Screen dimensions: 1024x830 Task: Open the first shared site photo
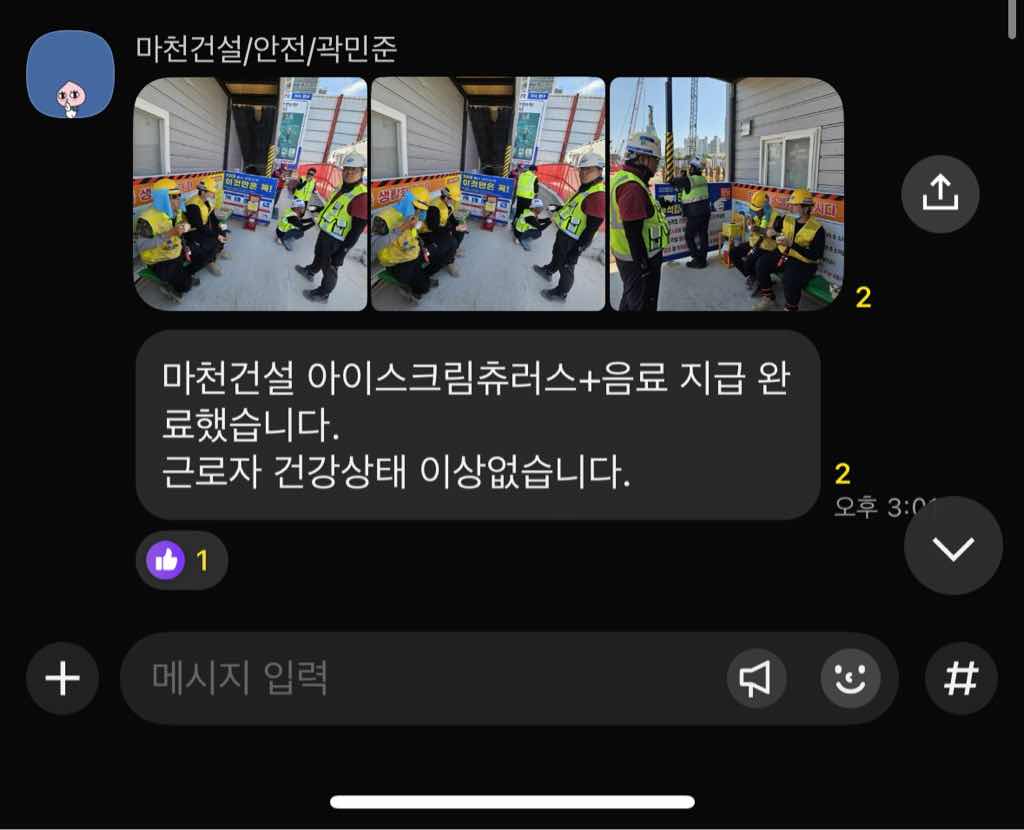(x=250, y=194)
